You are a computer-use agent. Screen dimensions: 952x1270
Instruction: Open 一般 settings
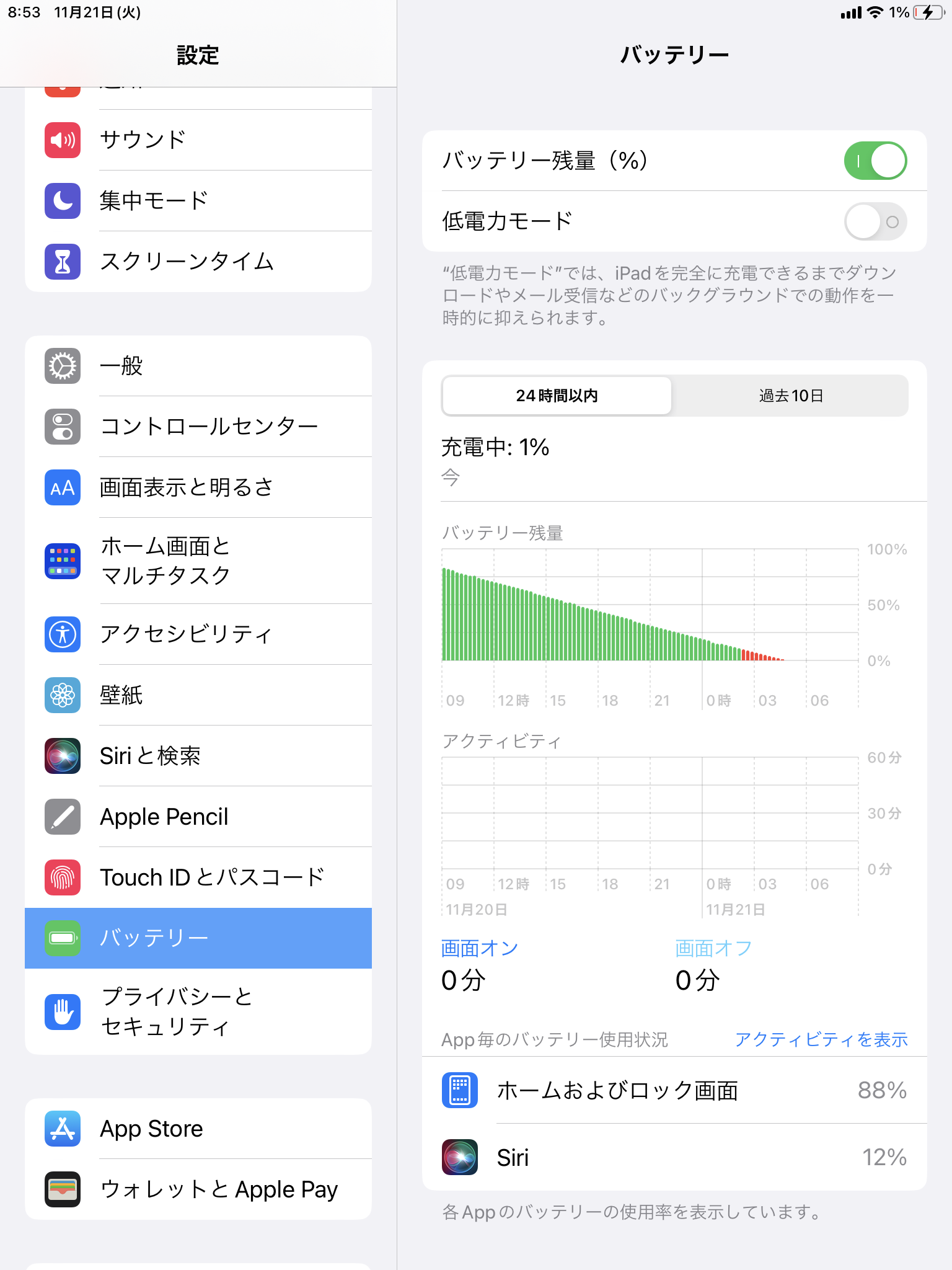point(198,366)
